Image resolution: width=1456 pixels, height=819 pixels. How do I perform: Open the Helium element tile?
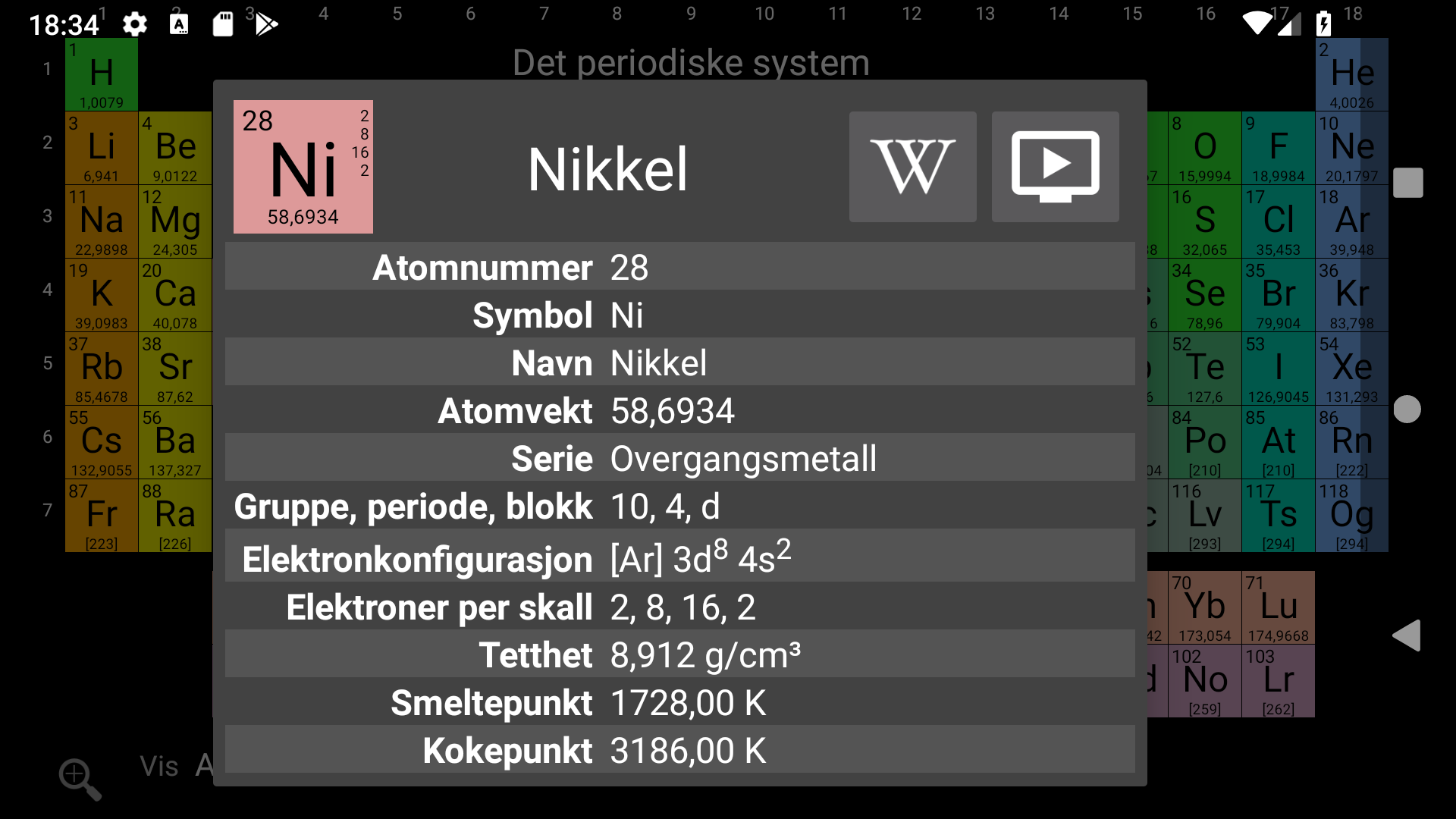click(1352, 74)
